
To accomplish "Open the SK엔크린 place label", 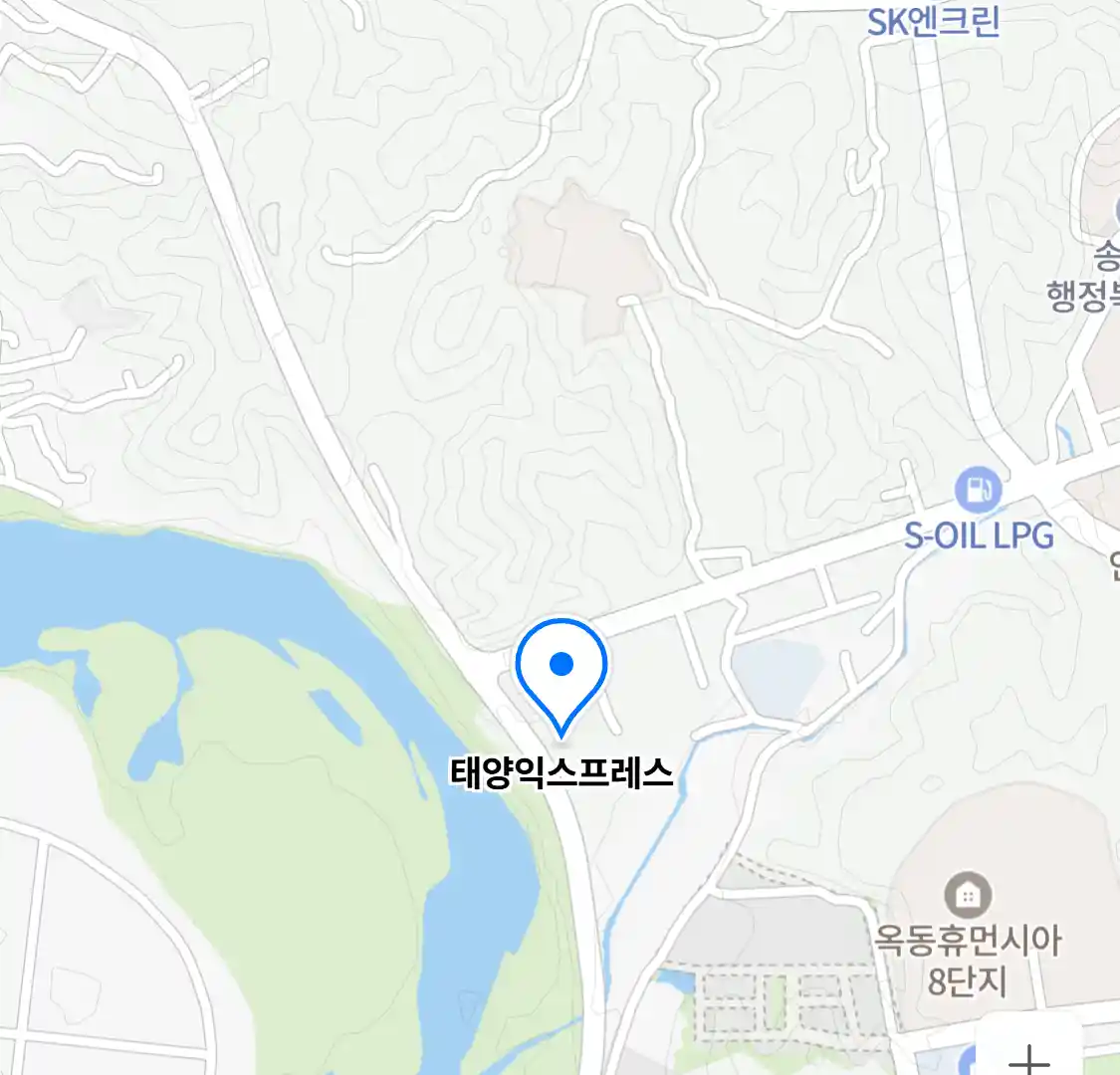I will [933, 22].
